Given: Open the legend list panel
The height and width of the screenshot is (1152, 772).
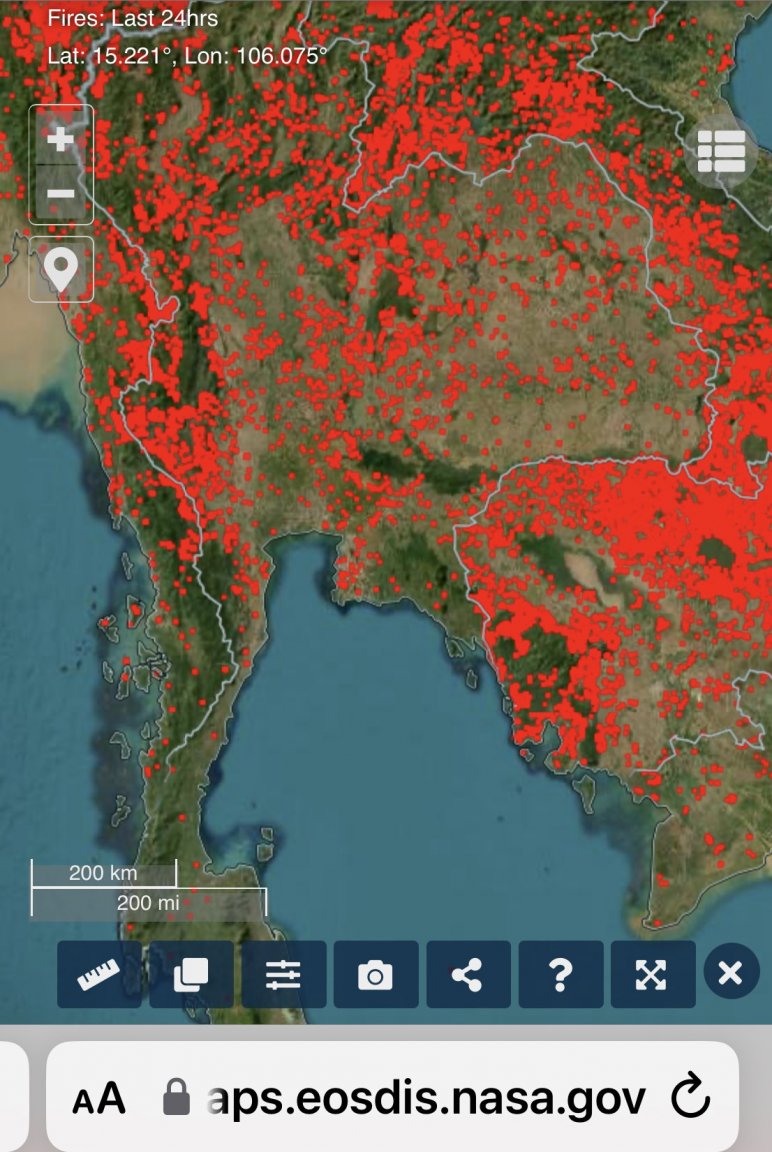Looking at the screenshot, I should [721, 151].
